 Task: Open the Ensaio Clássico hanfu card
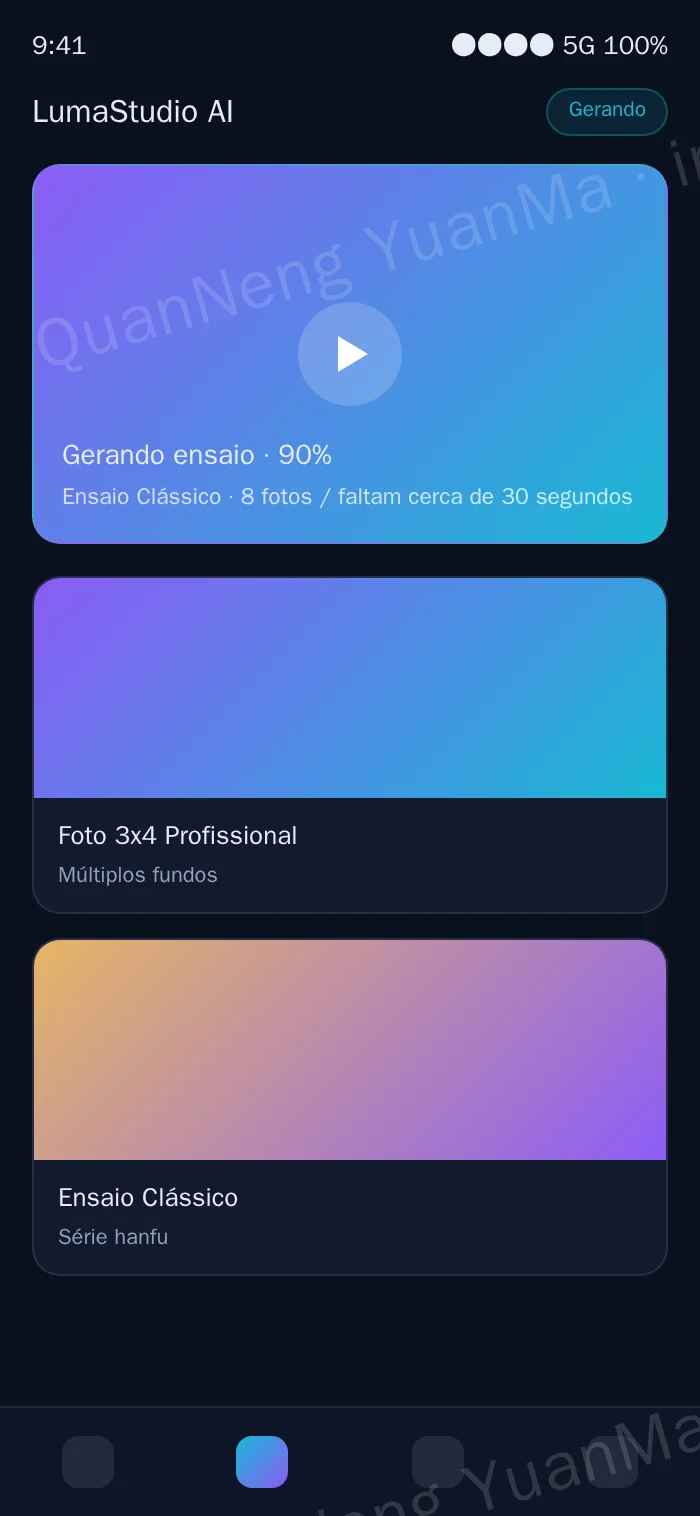point(350,1107)
